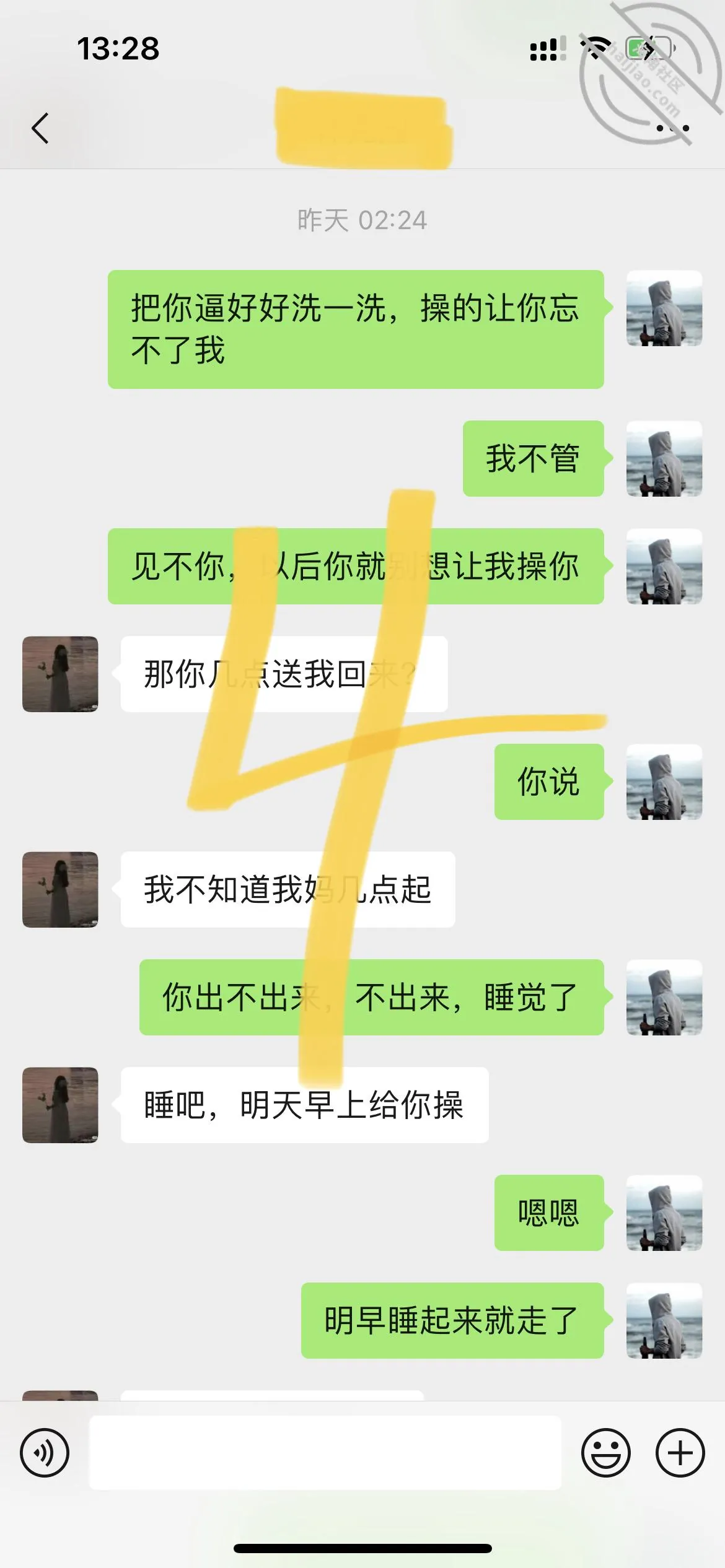The height and width of the screenshot is (1568, 725).
Task: Open the three-dot chat info menu
Action: coord(673,128)
